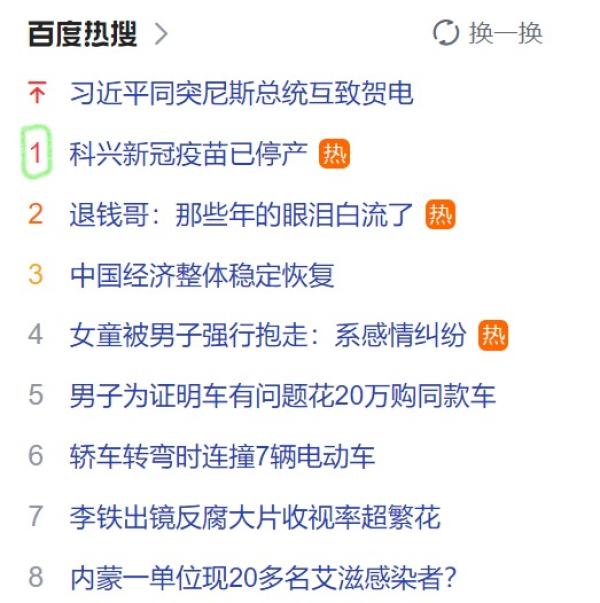
Task: Open 科兴新冠疫苗已停产 trending topic
Action: coord(188,154)
